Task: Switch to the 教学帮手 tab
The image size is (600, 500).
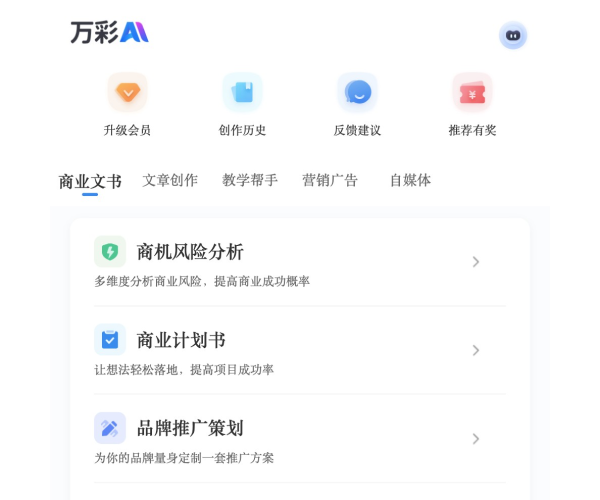Action: tap(250, 180)
